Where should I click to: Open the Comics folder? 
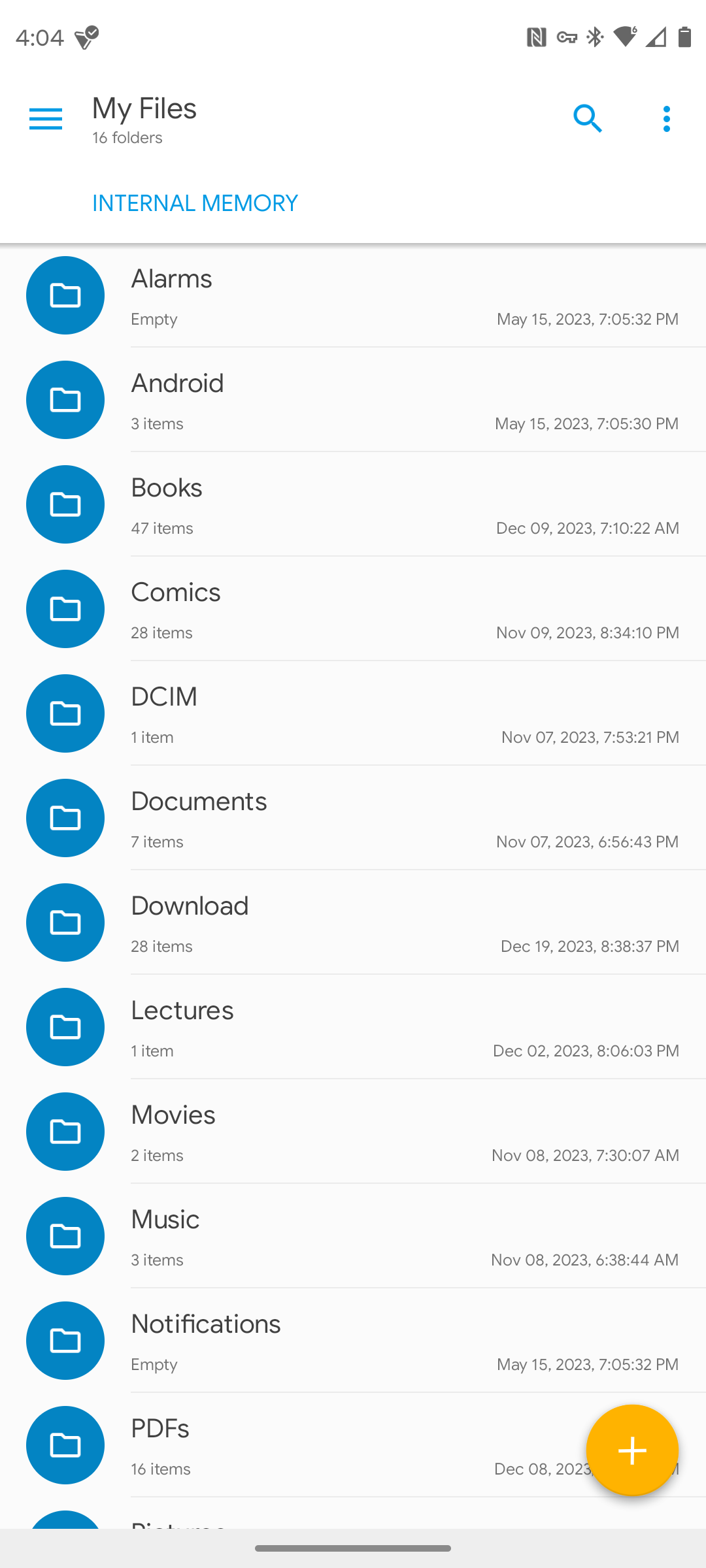353,609
